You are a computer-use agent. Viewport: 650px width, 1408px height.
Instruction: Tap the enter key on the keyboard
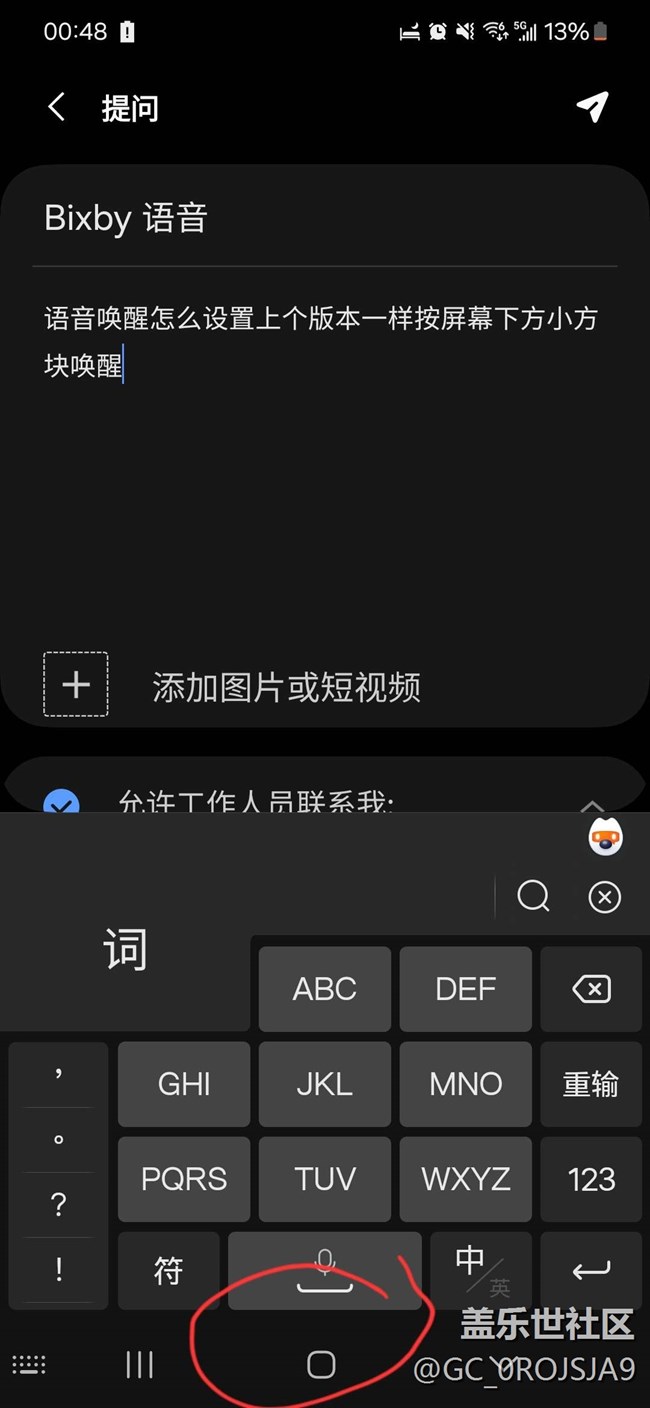tap(591, 1271)
